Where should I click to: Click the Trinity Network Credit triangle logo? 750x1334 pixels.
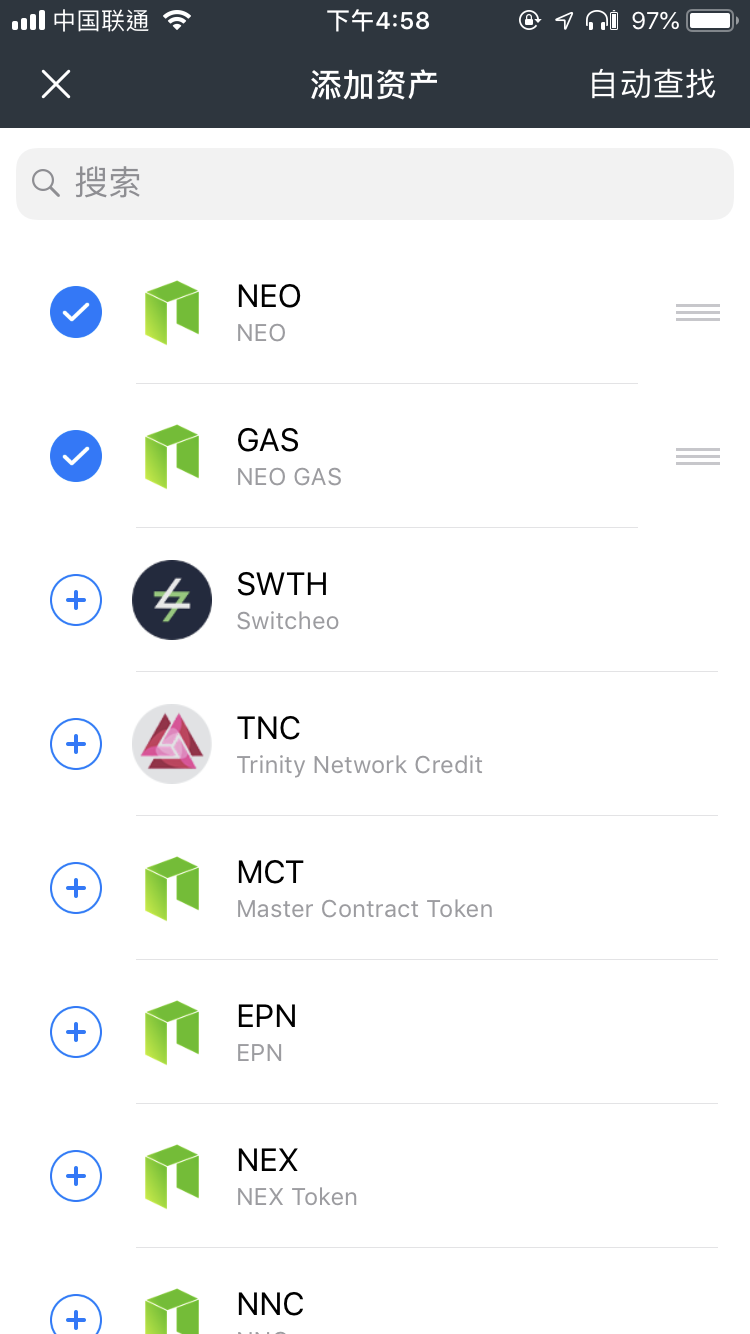click(172, 744)
